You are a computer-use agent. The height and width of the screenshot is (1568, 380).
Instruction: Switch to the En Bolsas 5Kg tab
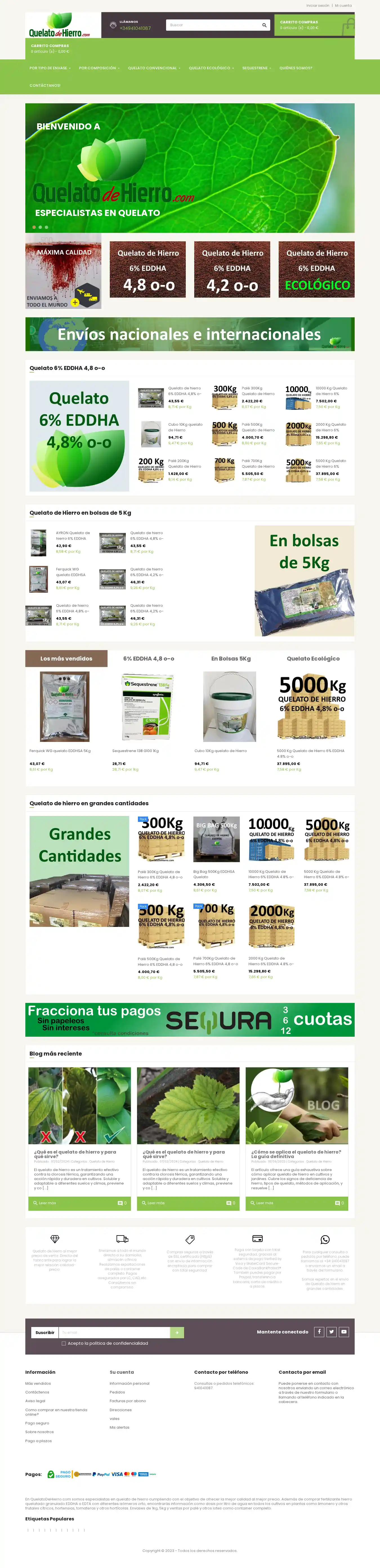pos(231,659)
